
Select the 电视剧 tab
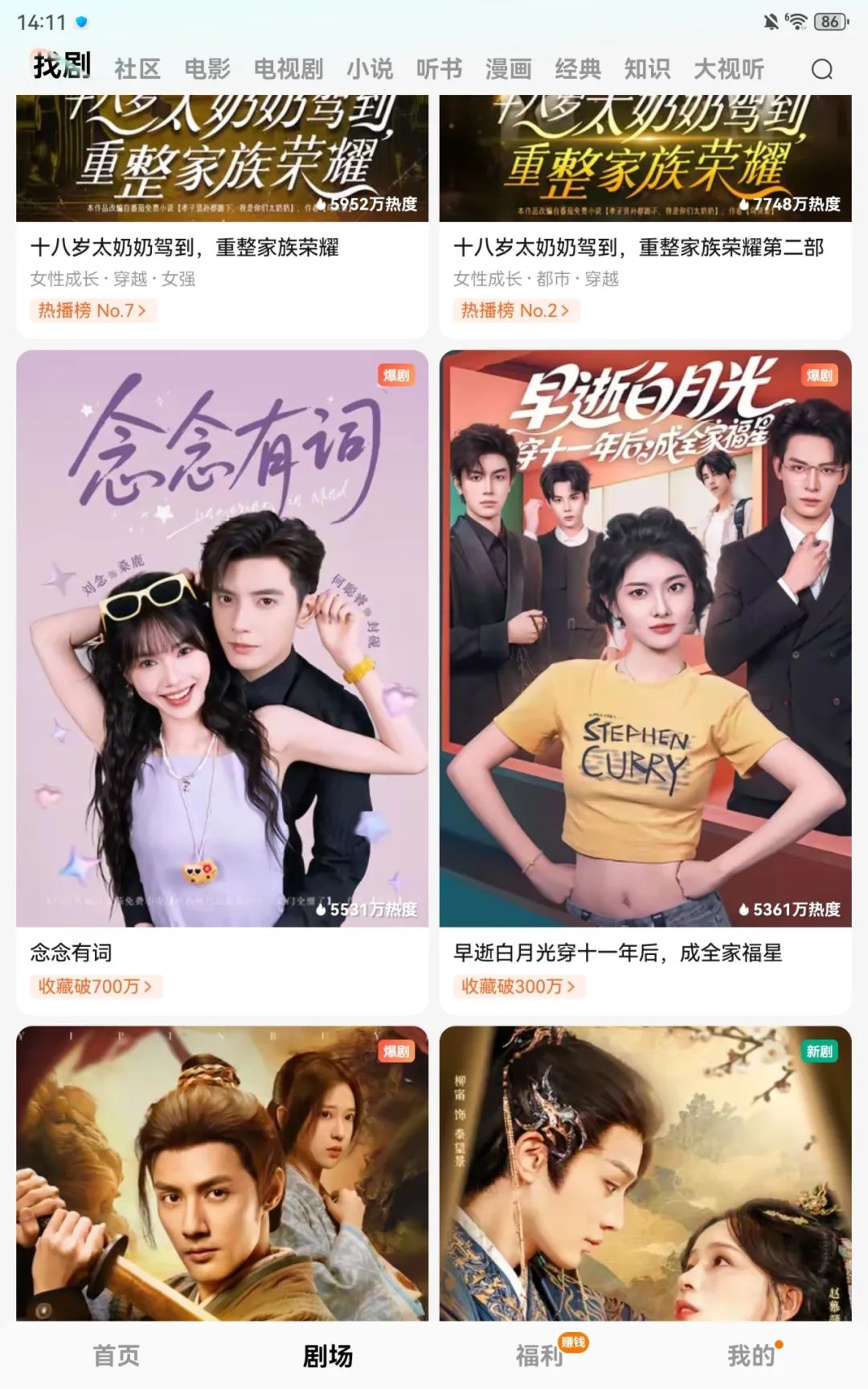(289, 70)
